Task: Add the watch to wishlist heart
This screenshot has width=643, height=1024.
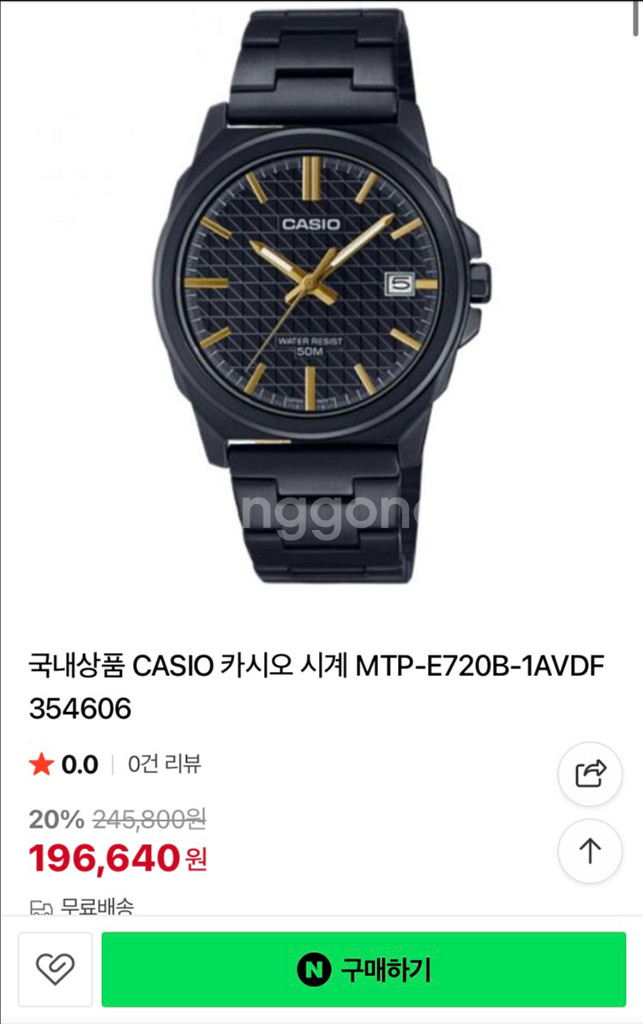Action: point(55,969)
